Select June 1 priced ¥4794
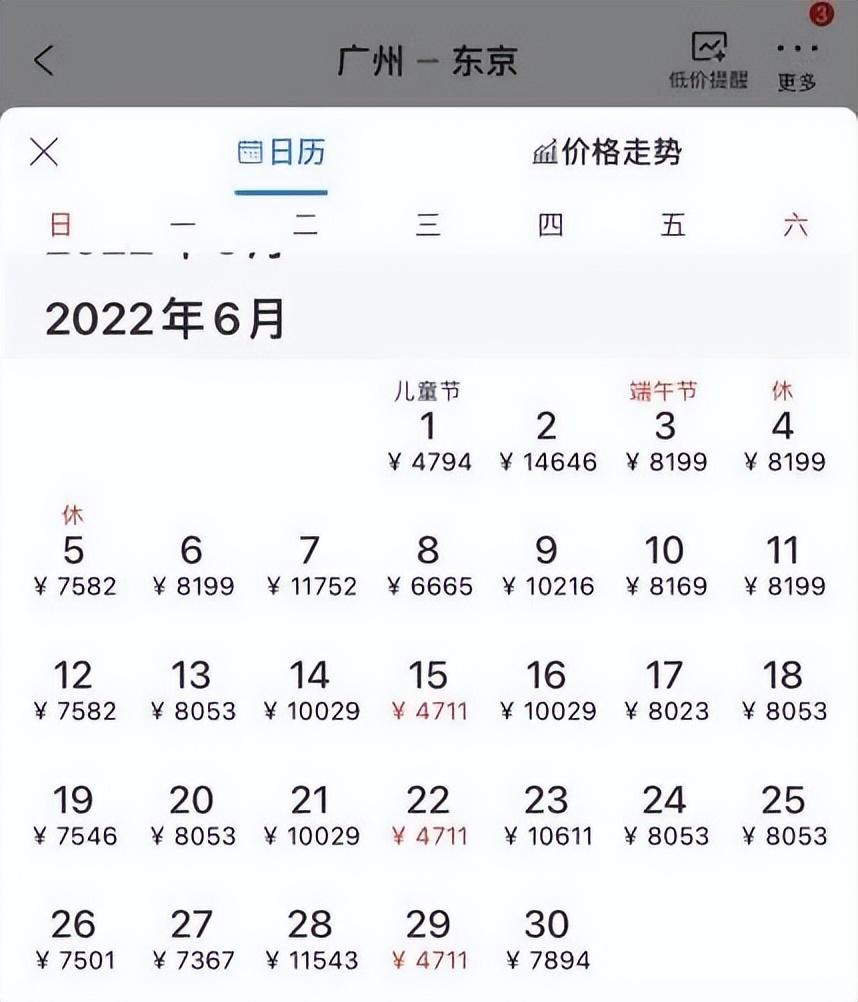 (x=428, y=440)
